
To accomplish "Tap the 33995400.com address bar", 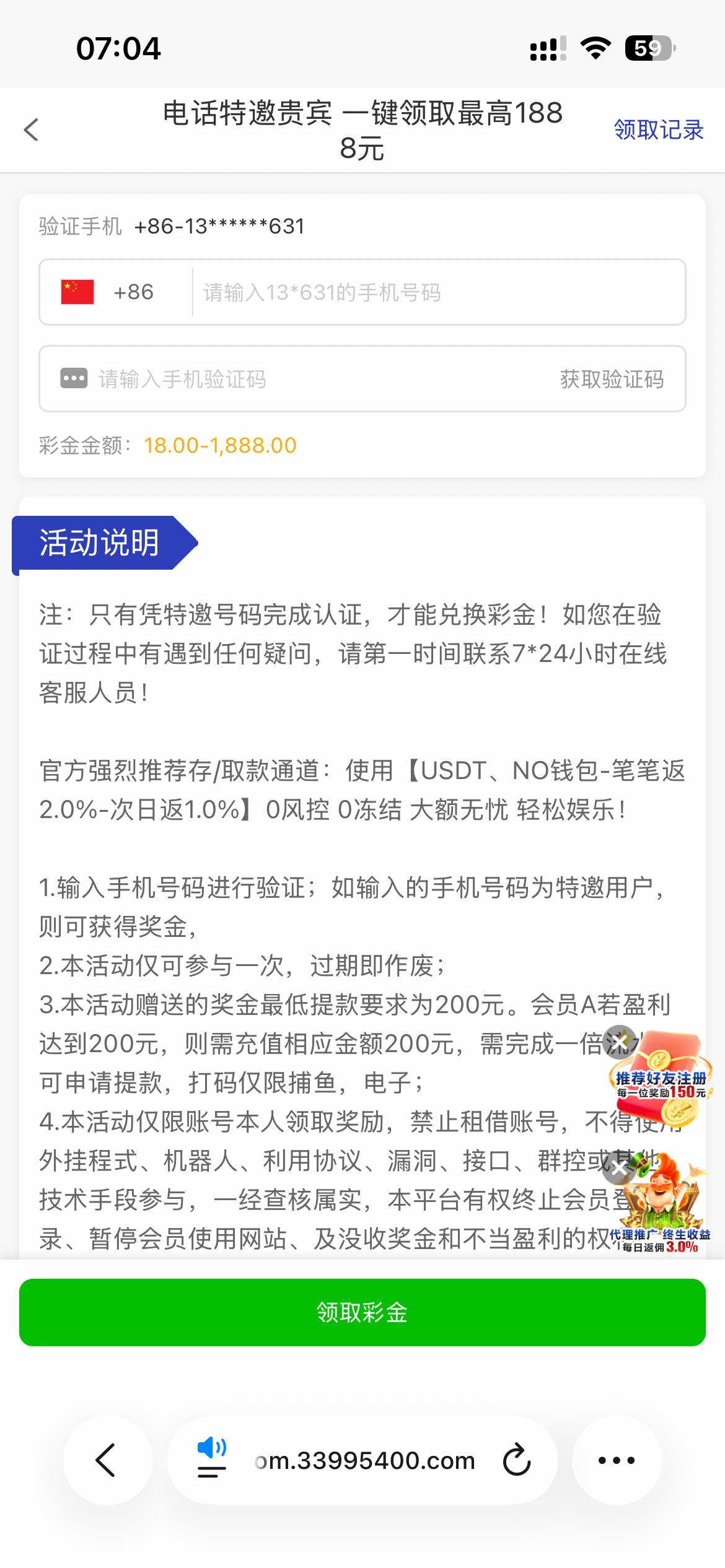I will [x=366, y=1460].
